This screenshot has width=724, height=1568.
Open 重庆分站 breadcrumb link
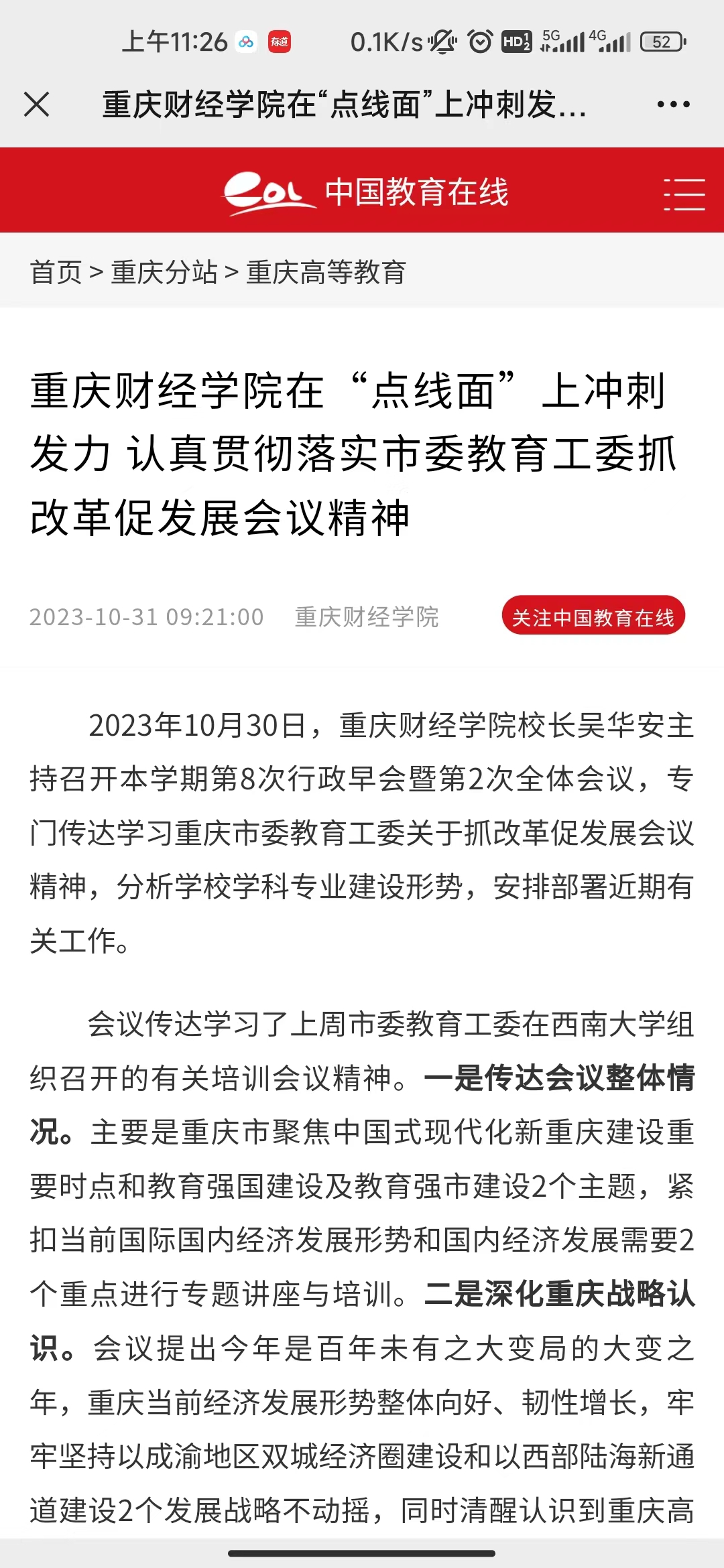coord(164,272)
